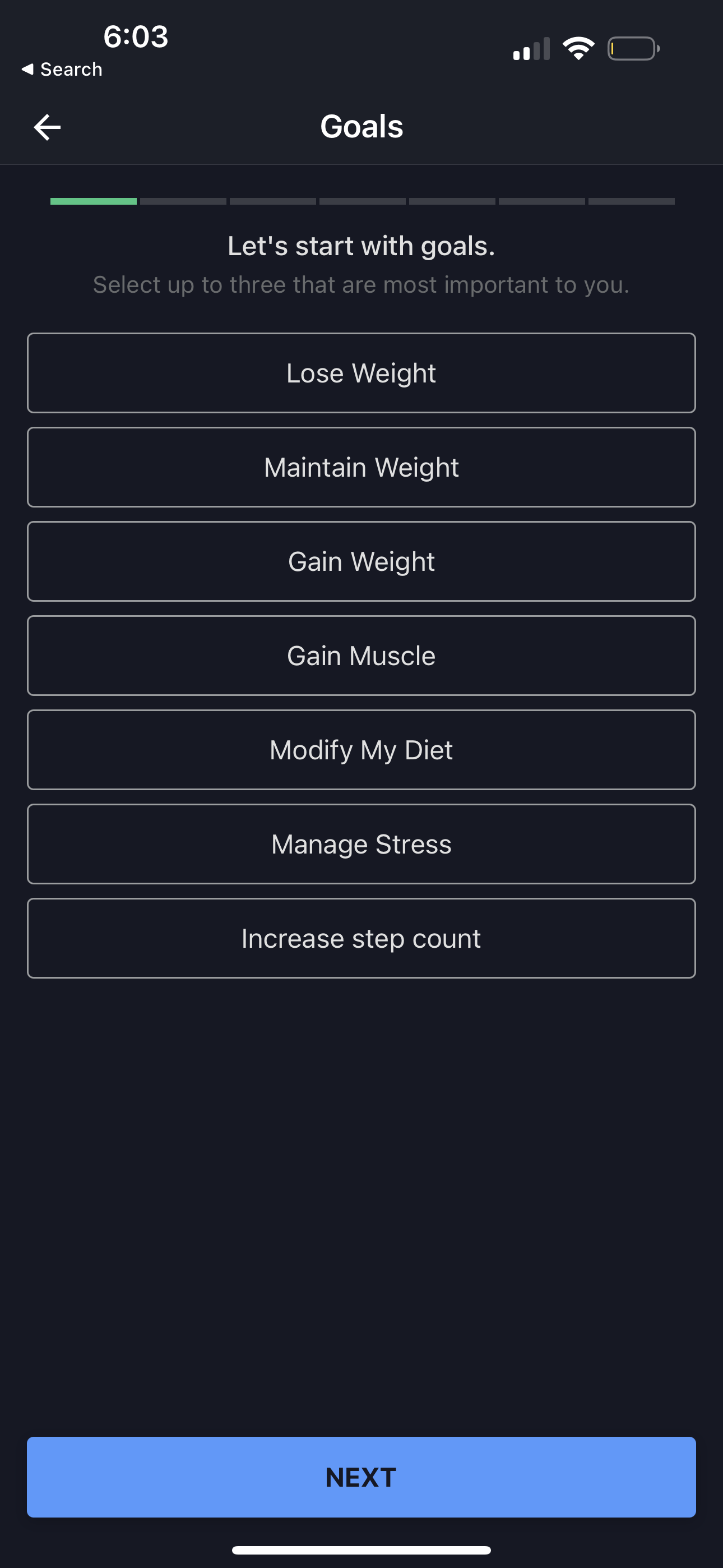This screenshot has width=723, height=1568.
Task: Select the Maintain Weight goal
Action: click(x=361, y=467)
